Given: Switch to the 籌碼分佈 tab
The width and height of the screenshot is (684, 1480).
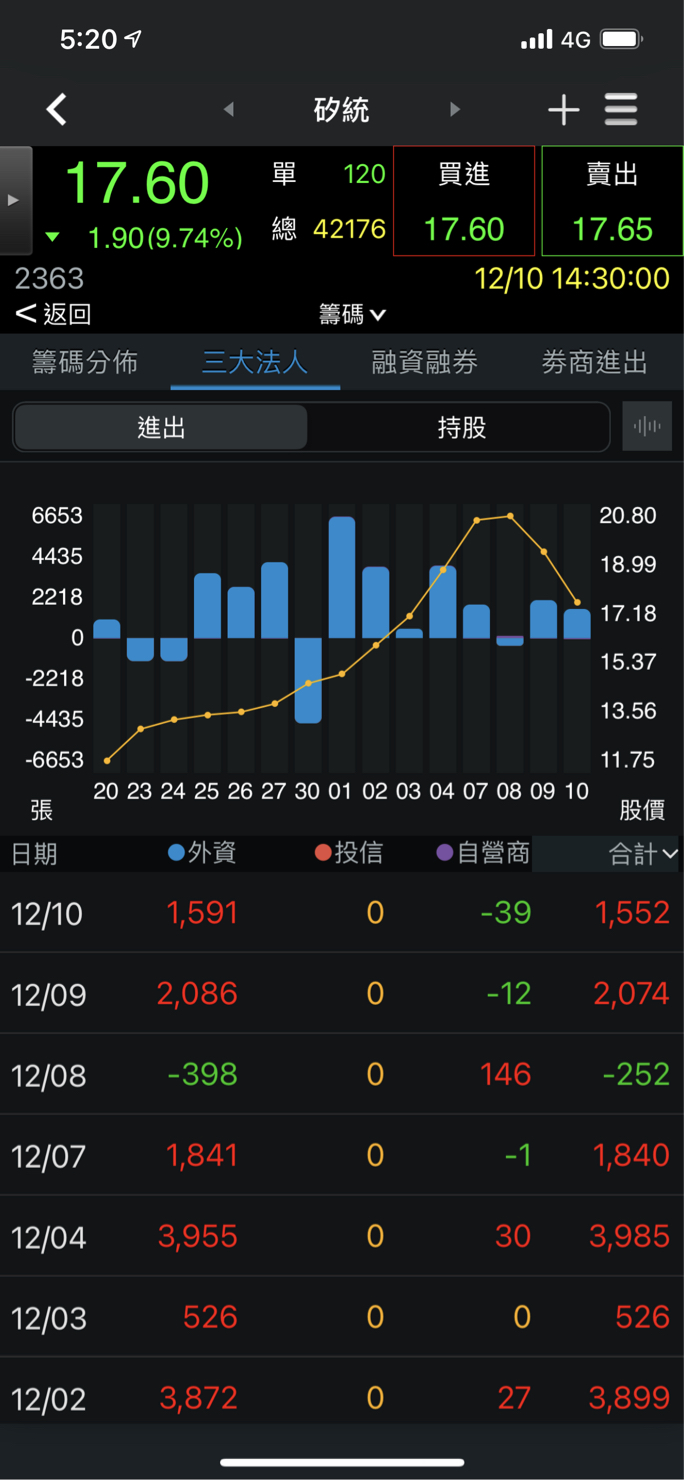Looking at the screenshot, I should pos(85,362).
